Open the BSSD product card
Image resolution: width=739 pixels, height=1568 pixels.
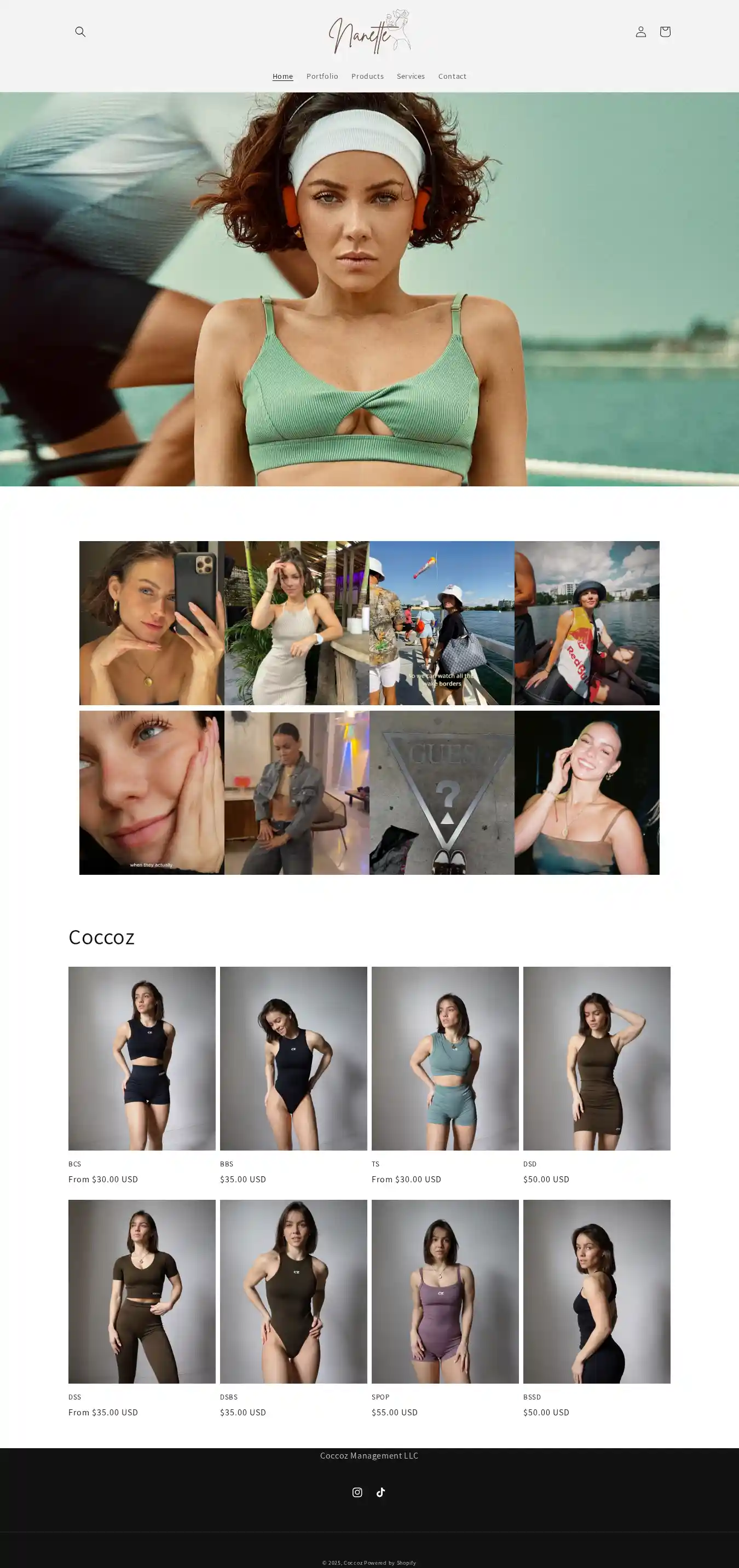pyautogui.click(x=597, y=1291)
